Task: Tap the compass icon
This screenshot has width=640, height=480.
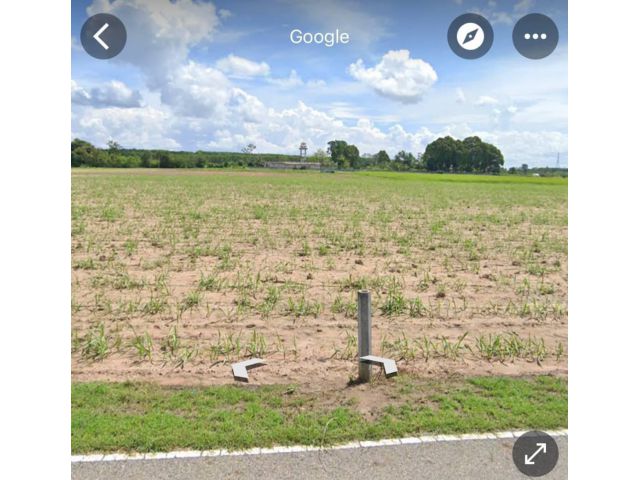Action: click(x=470, y=37)
